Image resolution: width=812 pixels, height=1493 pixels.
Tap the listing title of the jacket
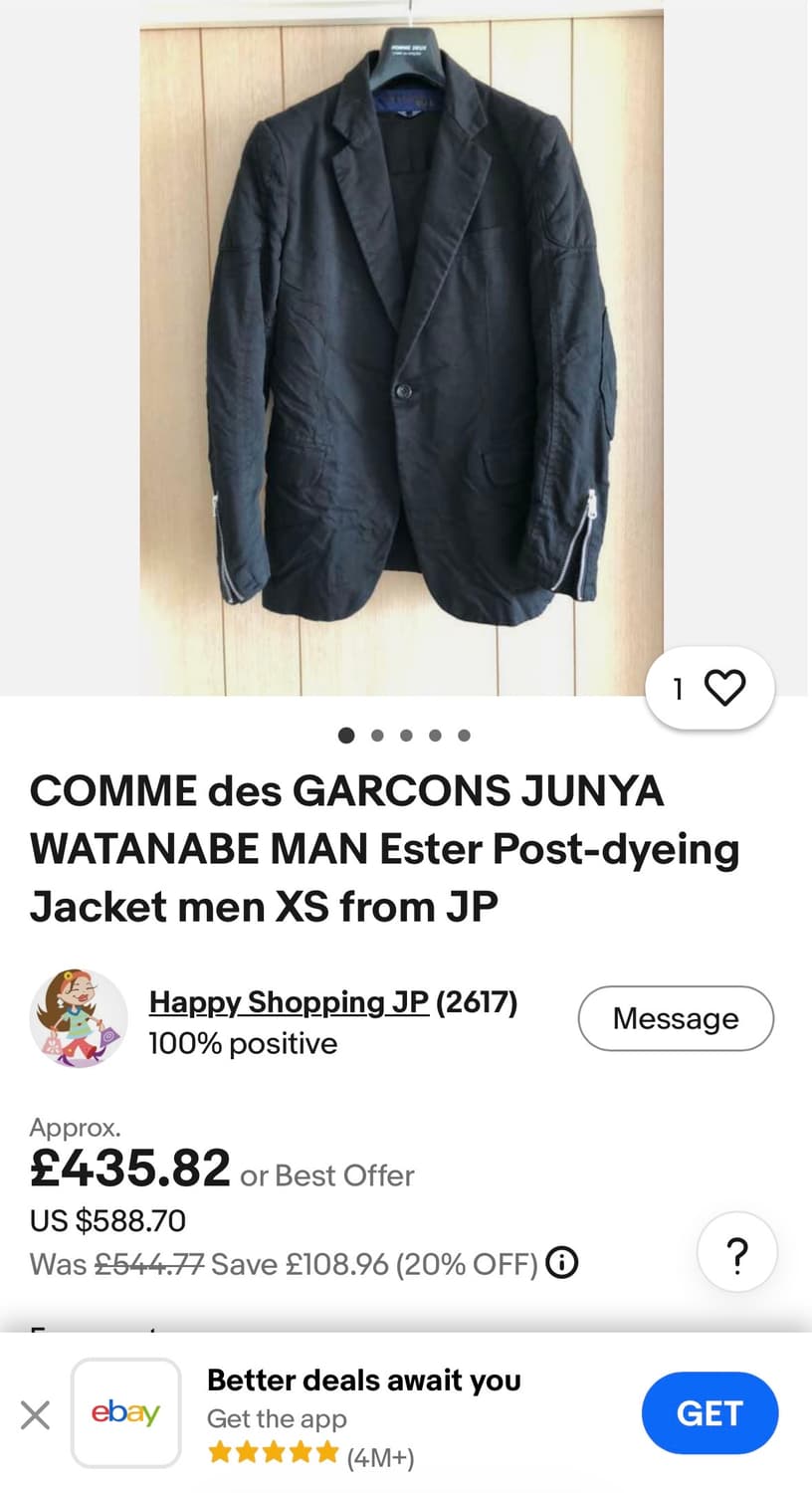coord(386,848)
